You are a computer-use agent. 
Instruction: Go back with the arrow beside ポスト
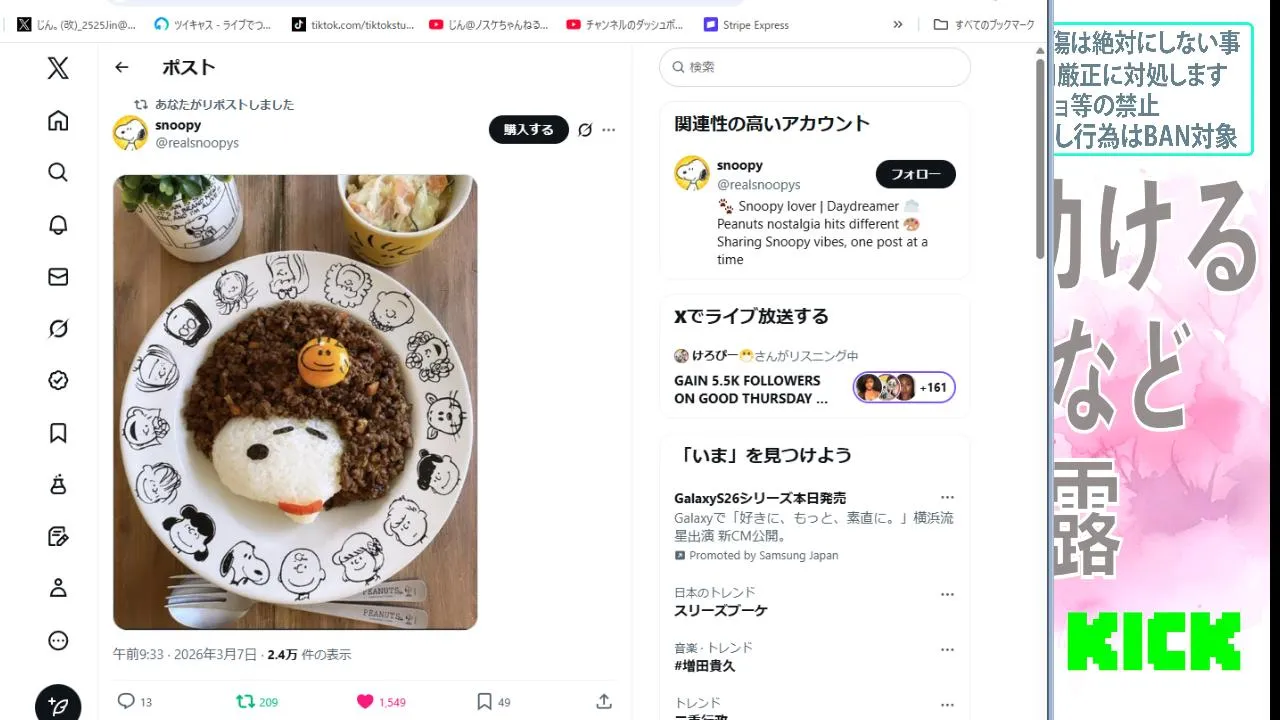click(122, 67)
